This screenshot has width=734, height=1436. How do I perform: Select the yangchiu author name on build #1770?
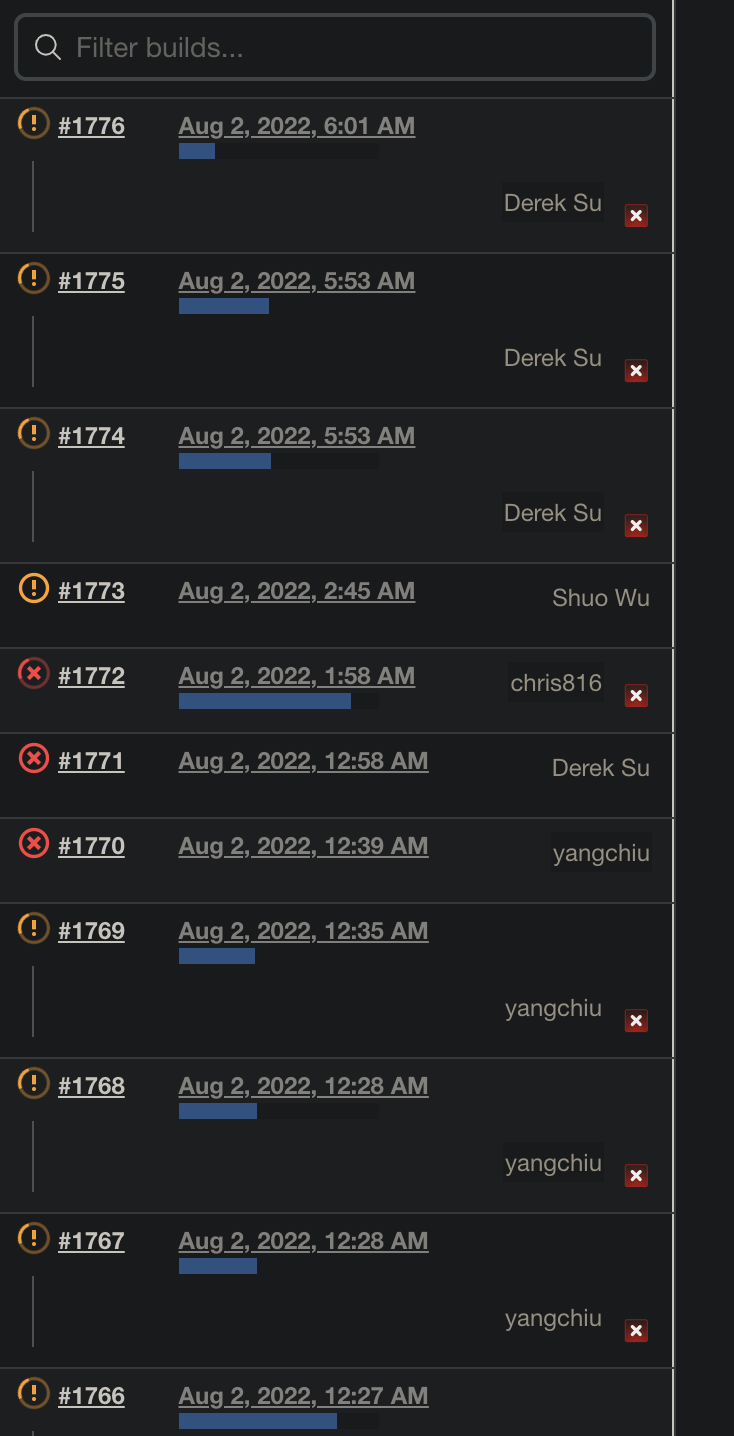(x=601, y=853)
